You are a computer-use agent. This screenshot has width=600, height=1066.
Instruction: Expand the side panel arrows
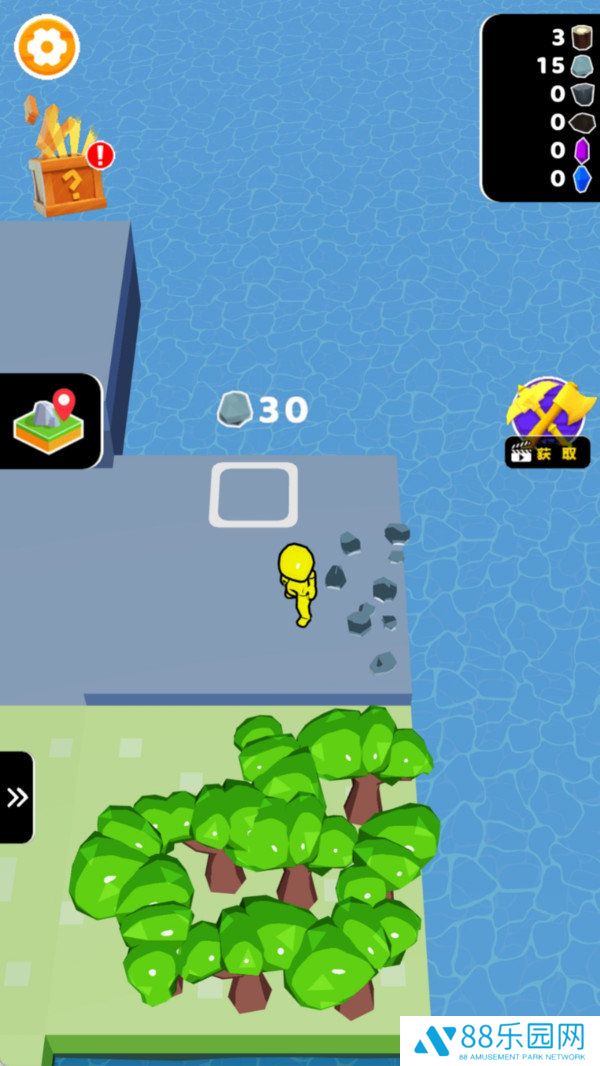17,797
